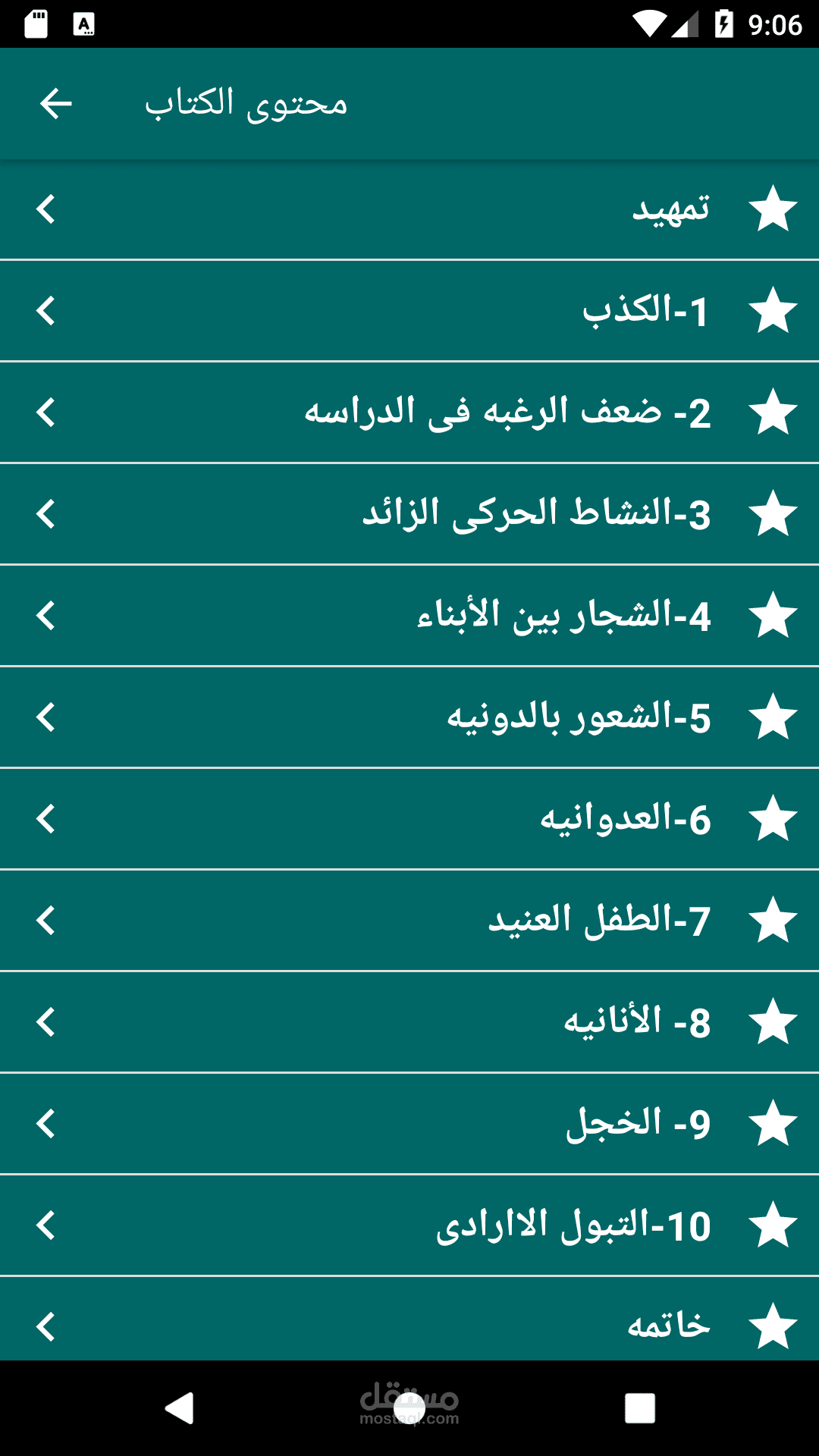Open chapter 7-الطفل العنيد
The height and width of the screenshot is (1456, 819).
[x=409, y=921]
